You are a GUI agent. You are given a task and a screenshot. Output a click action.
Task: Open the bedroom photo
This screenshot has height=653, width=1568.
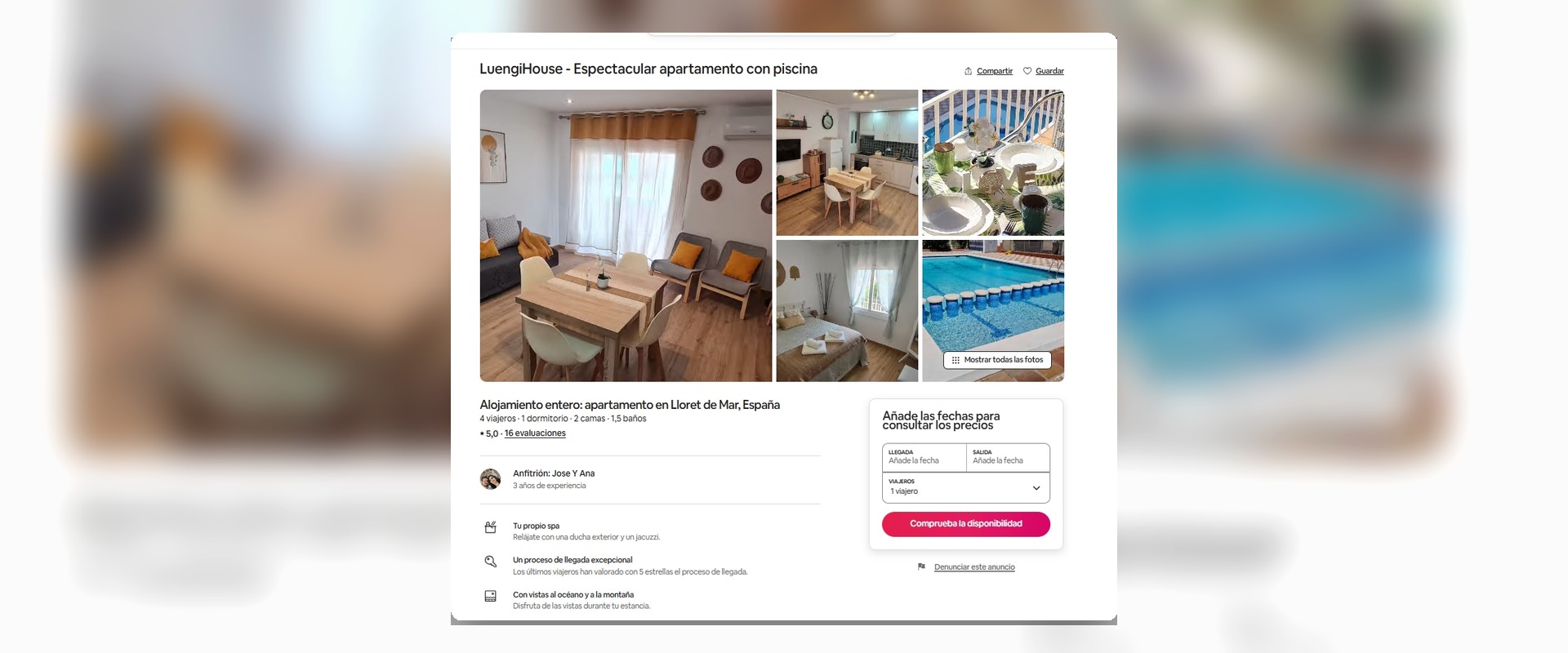tap(847, 310)
